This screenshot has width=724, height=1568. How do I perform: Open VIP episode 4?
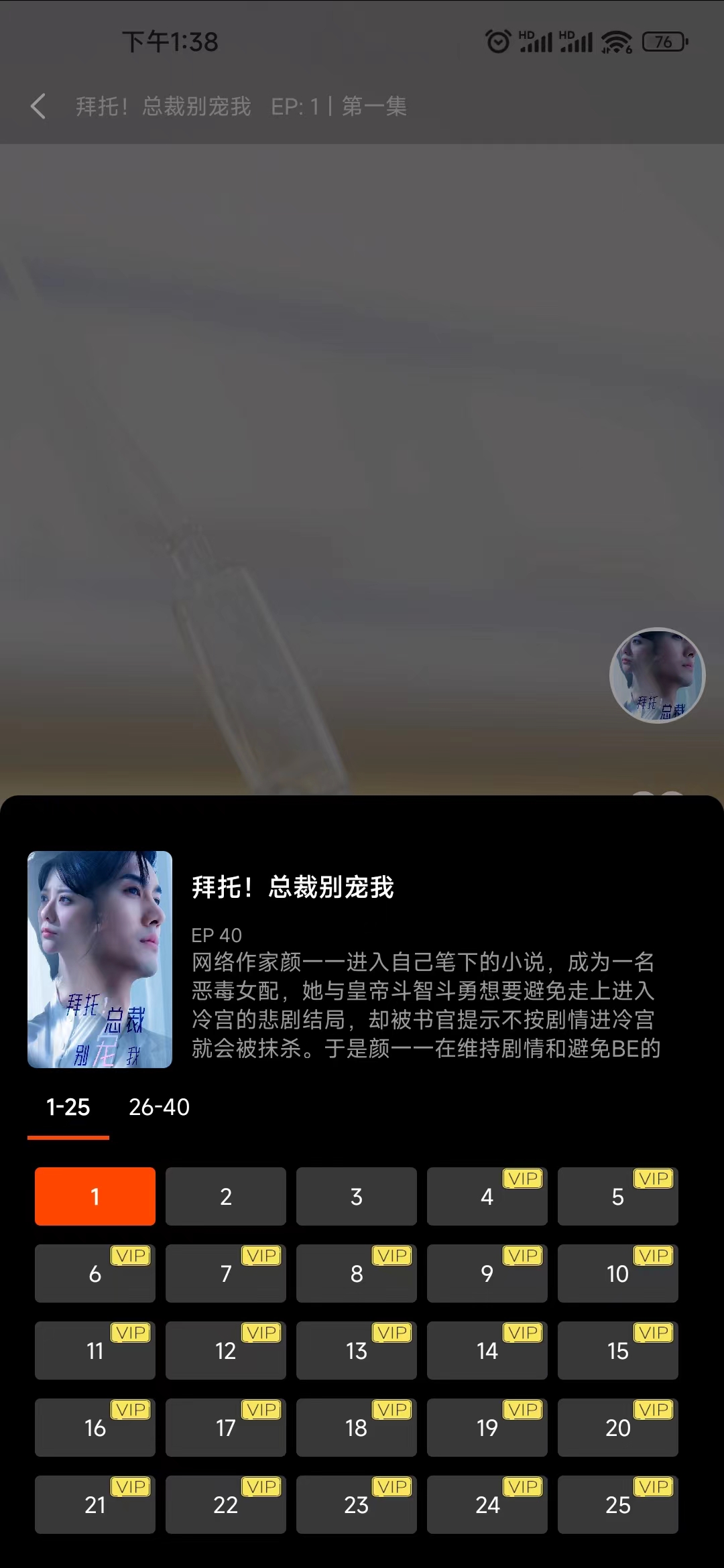click(487, 1196)
